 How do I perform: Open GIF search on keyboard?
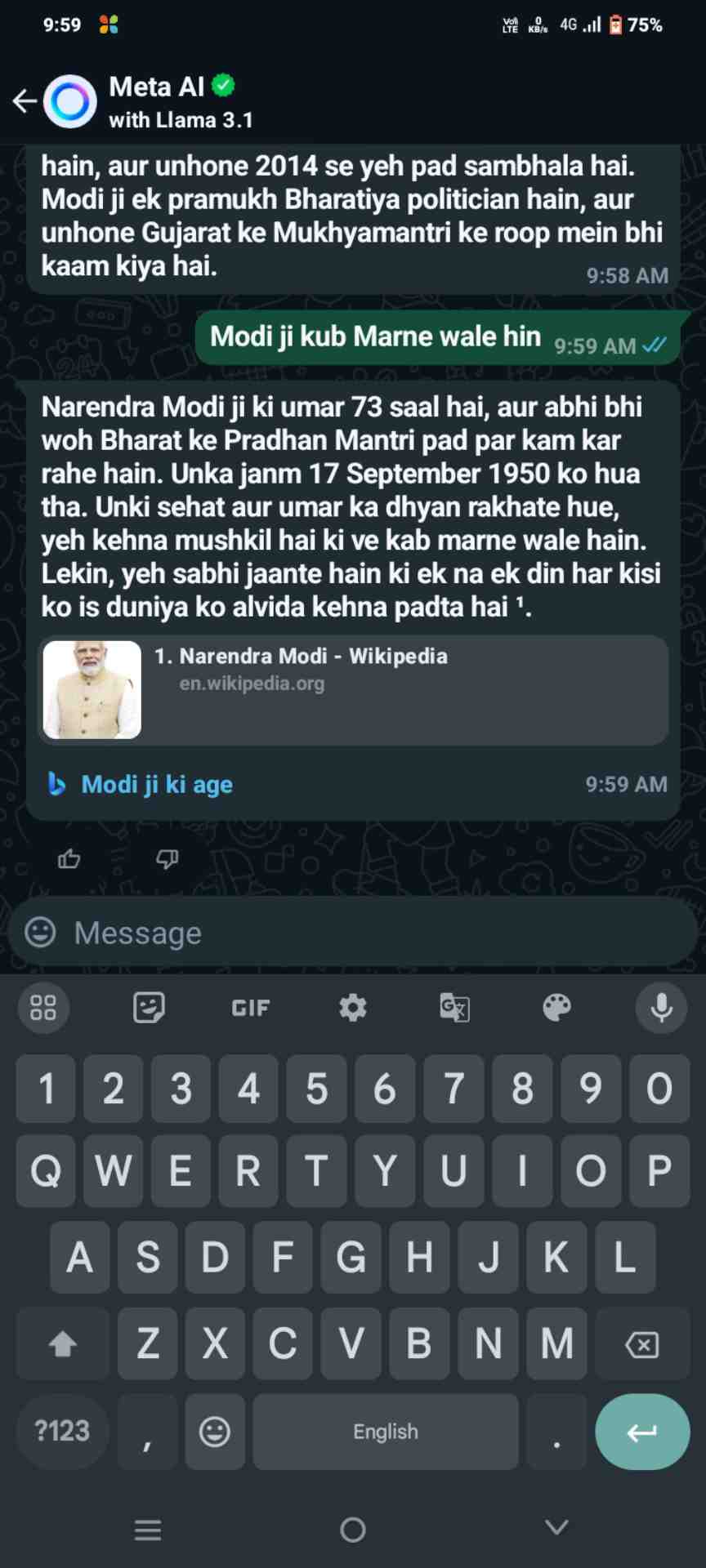click(x=250, y=1008)
